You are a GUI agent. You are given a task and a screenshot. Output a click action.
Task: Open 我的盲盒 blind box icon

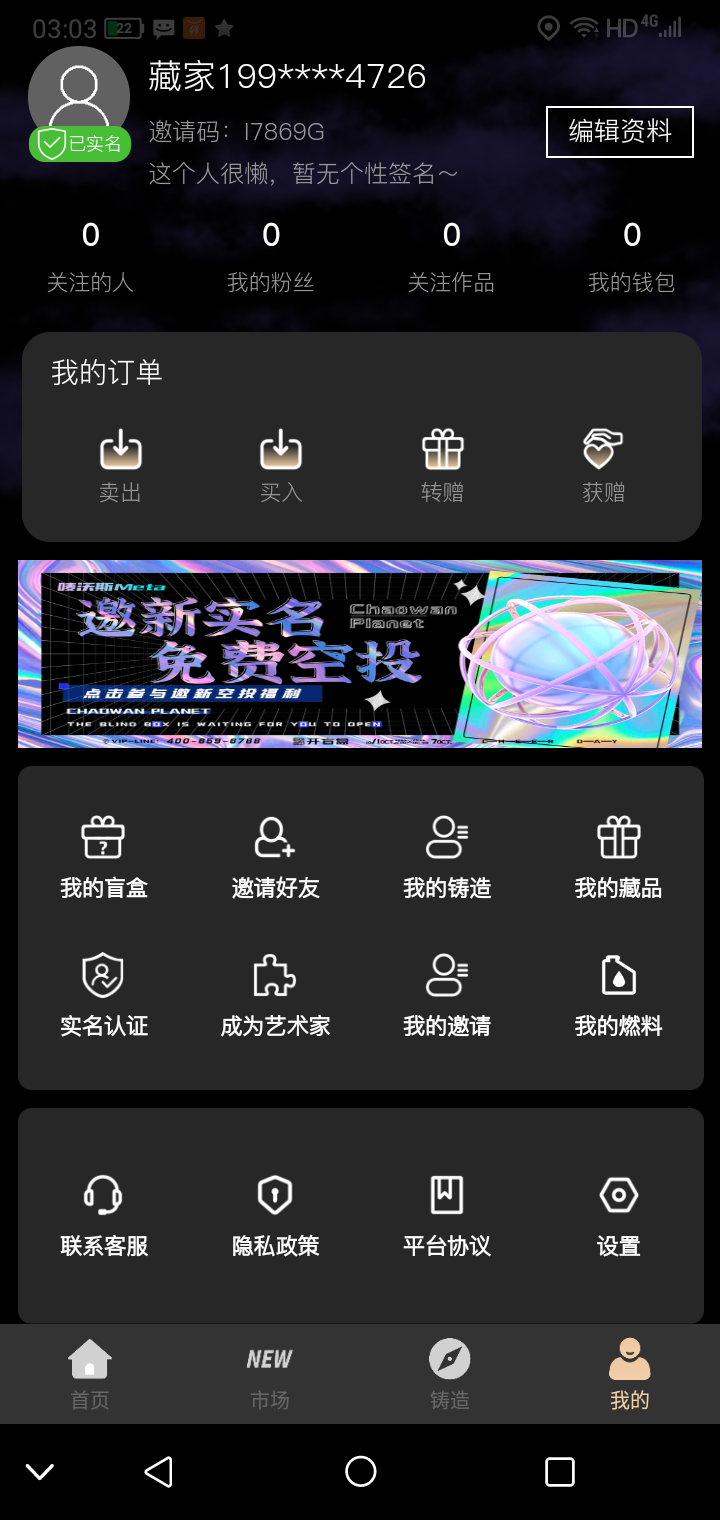(x=105, y=840)
